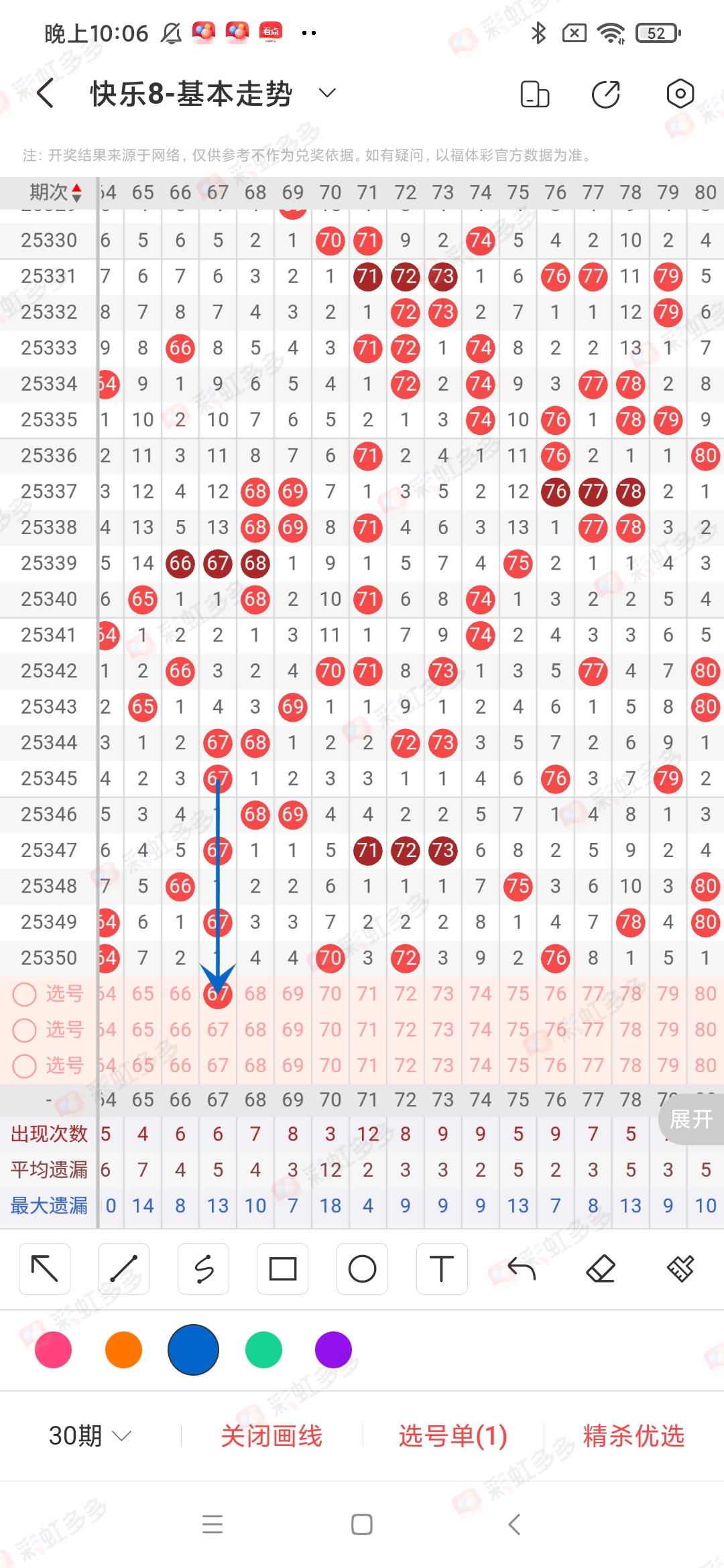Activate the eraser tool
Screen dimensions: 724x1568
(x=601, y=1268)
